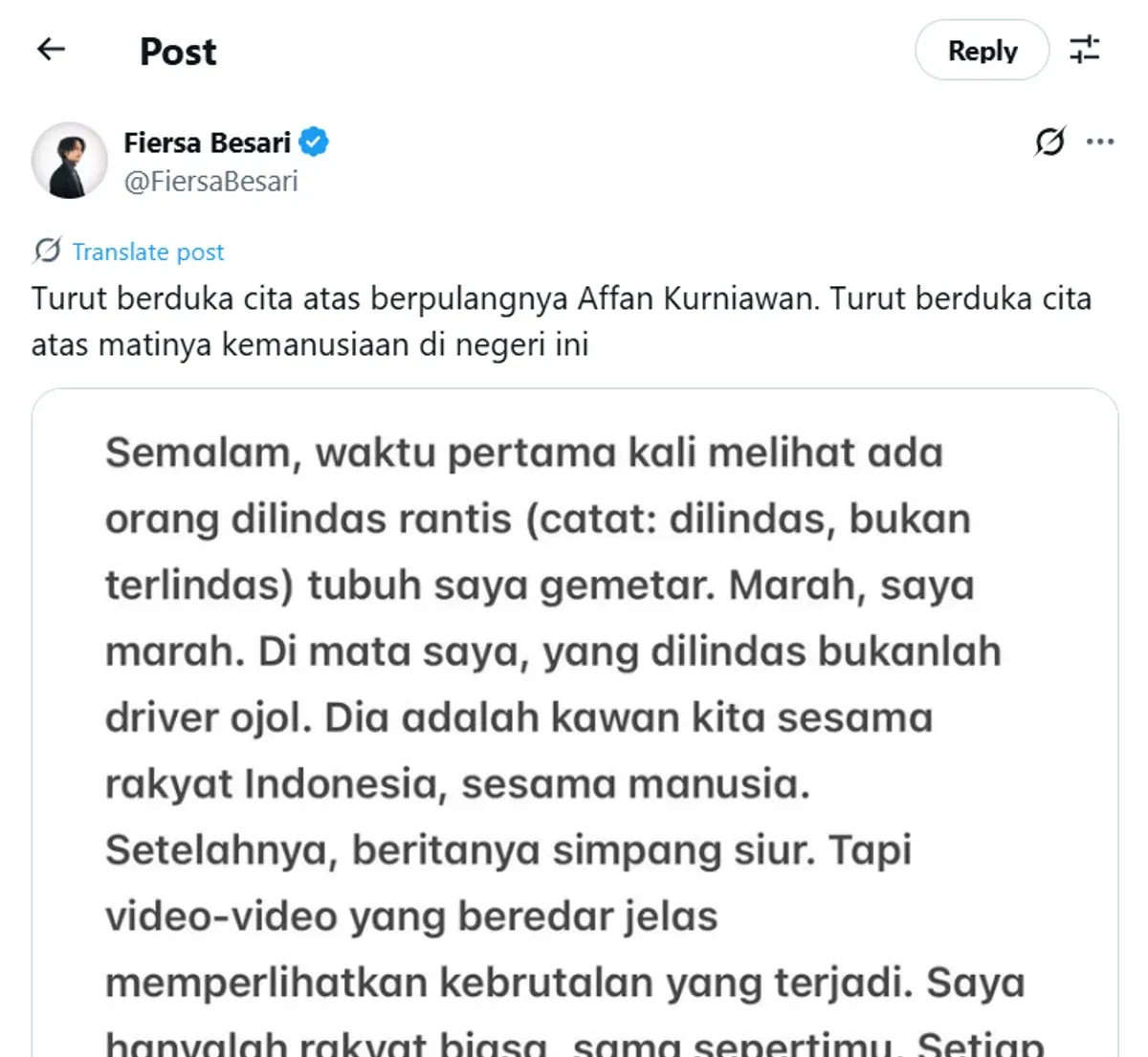Open Fiersa Besari's profile picture
Image resolution: width=1148 pixels, height=1057 pixels.
click(x=70, y=161)
